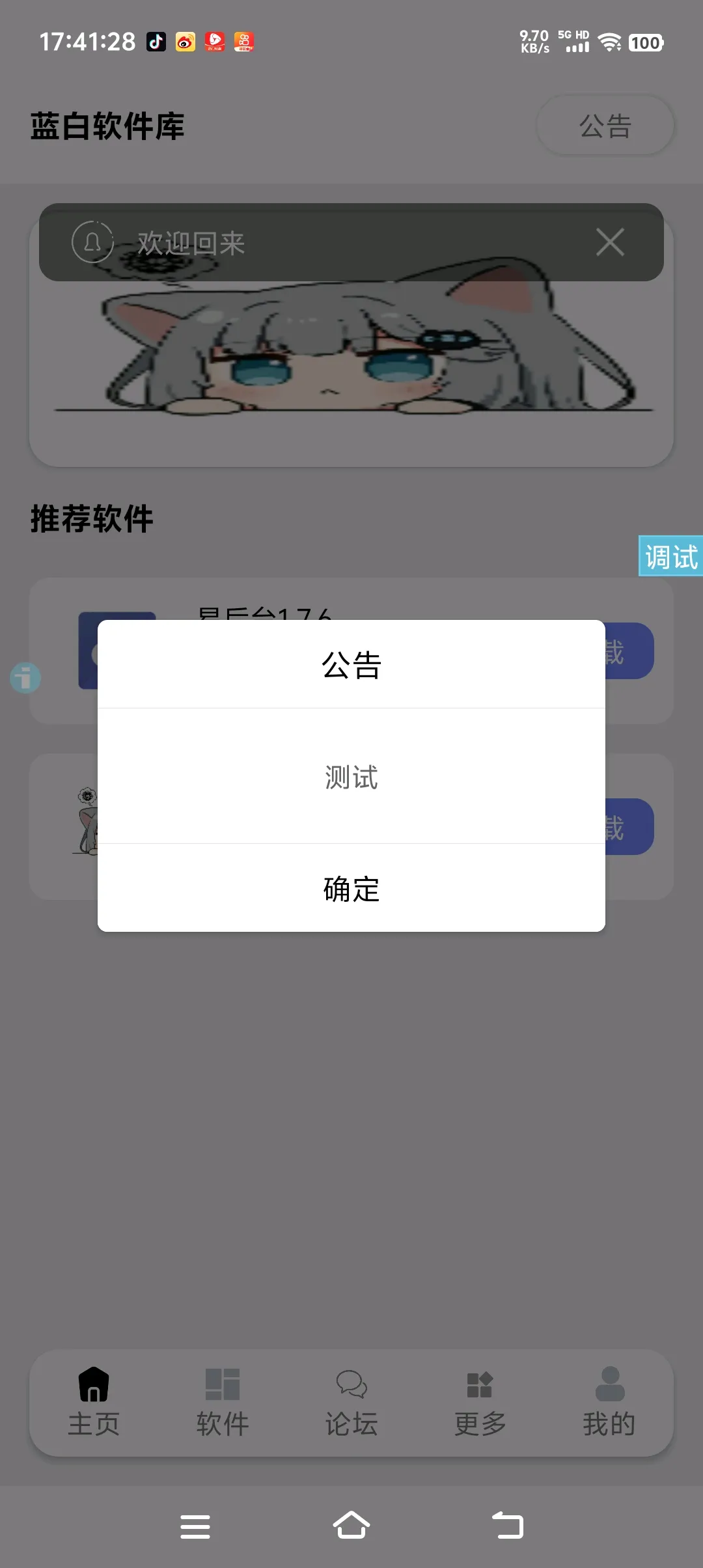Image resolution: width=703 pixels, height=1568 pixels.
Task: Open the 论坛 forum tab
Action: click(351, 1402)
